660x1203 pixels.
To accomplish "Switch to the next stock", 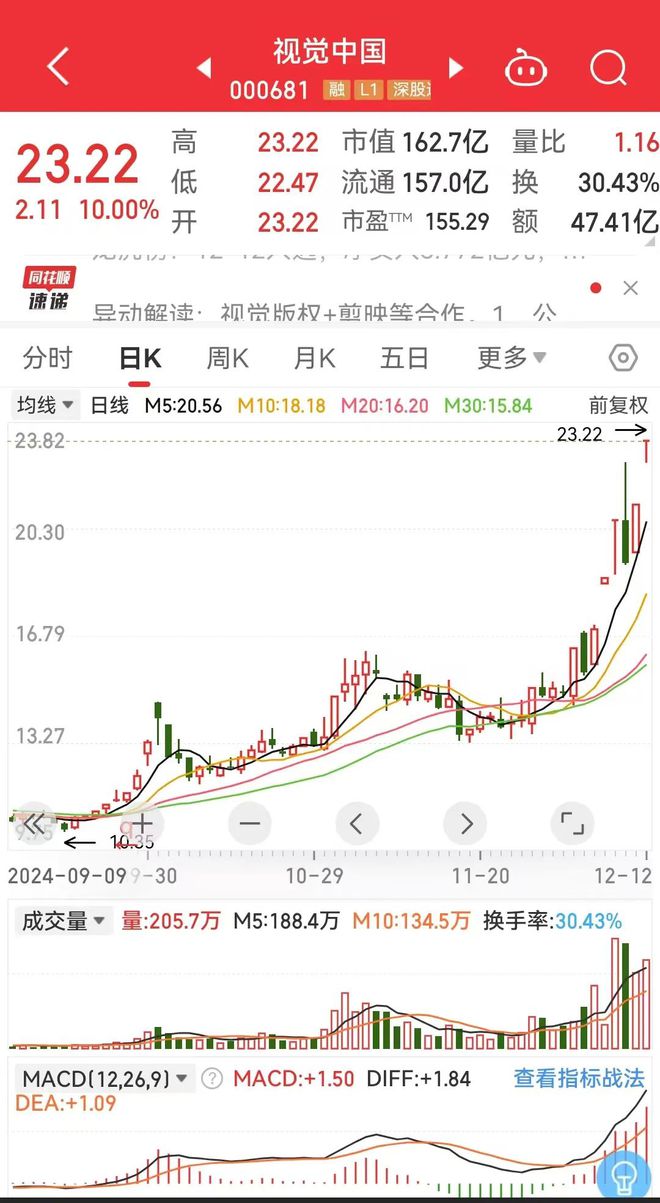I will tap(456, 68).
